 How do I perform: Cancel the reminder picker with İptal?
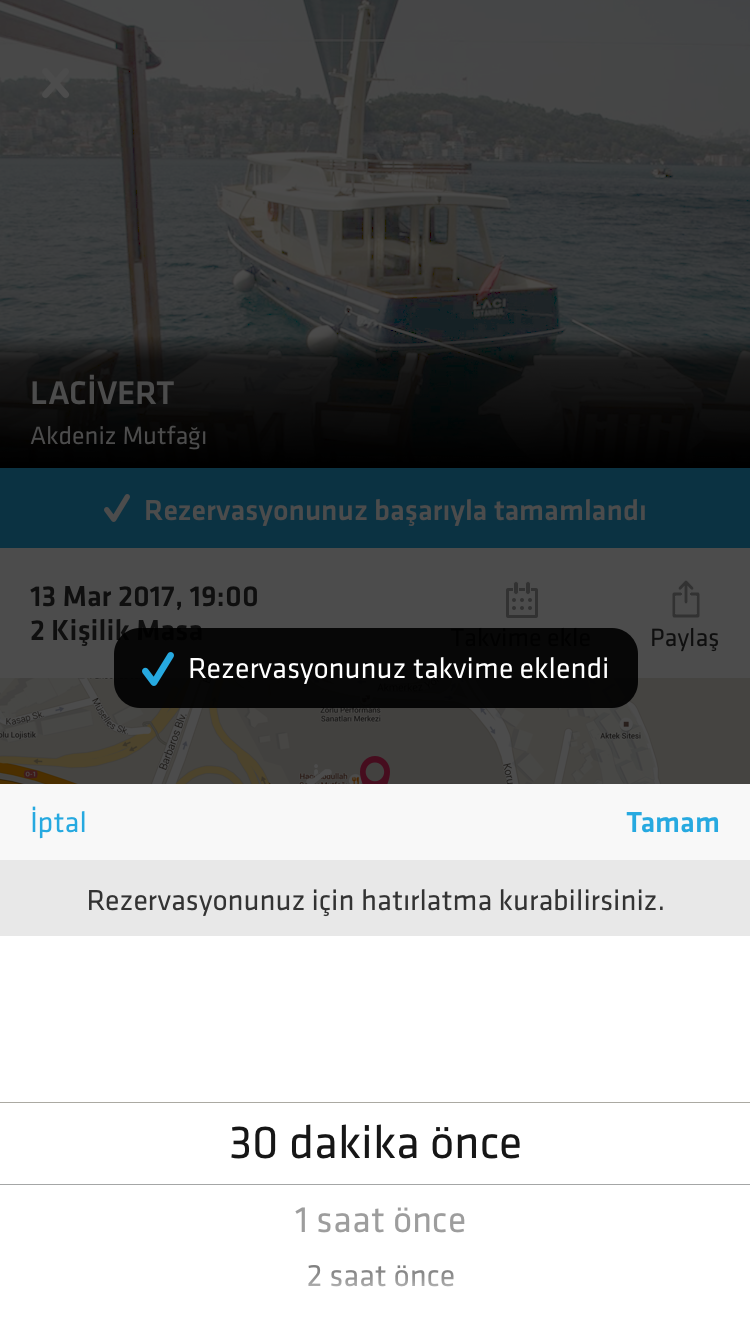click(x=59, y=823)
